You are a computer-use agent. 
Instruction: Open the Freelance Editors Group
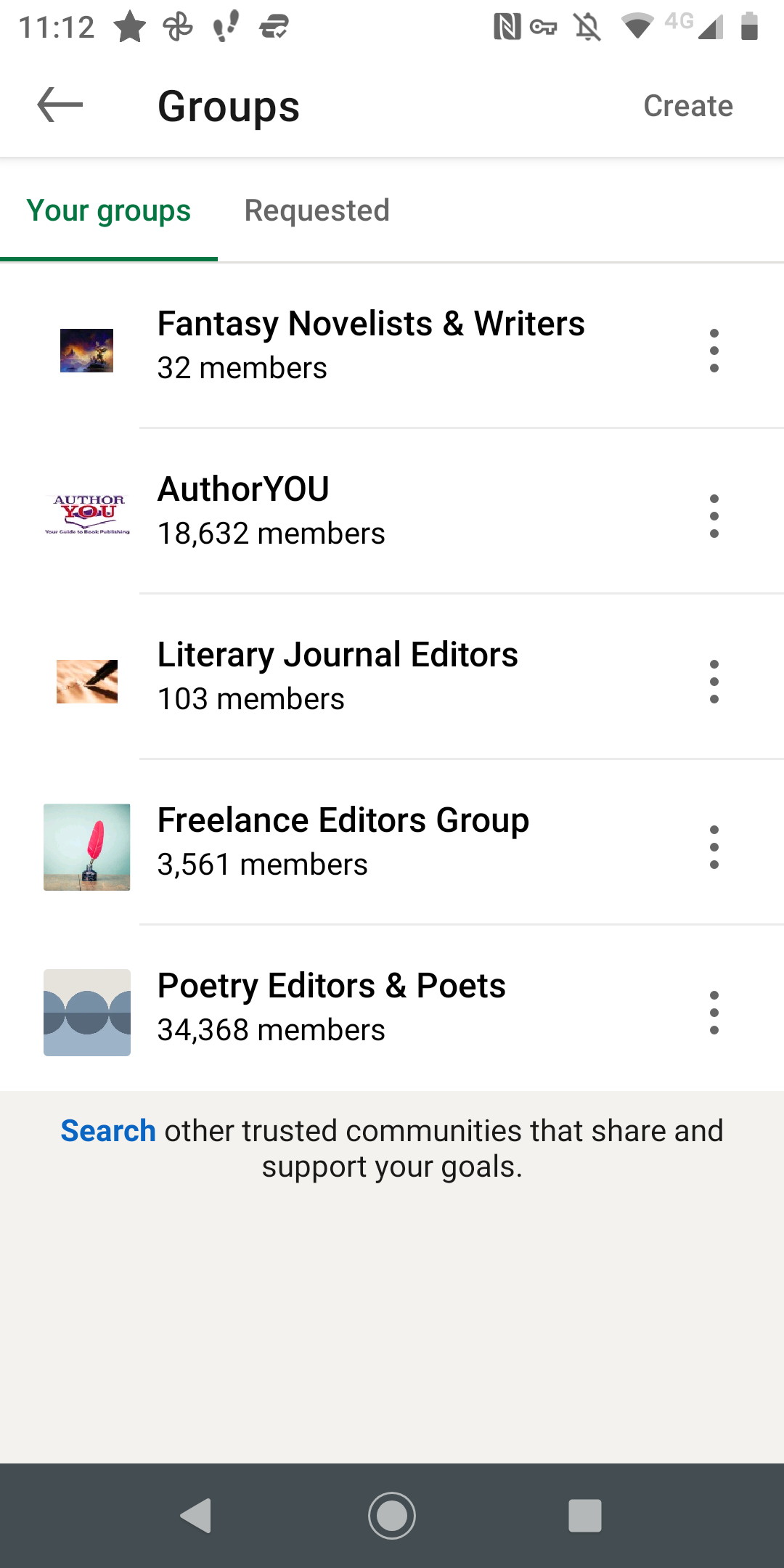pos(343,842)
